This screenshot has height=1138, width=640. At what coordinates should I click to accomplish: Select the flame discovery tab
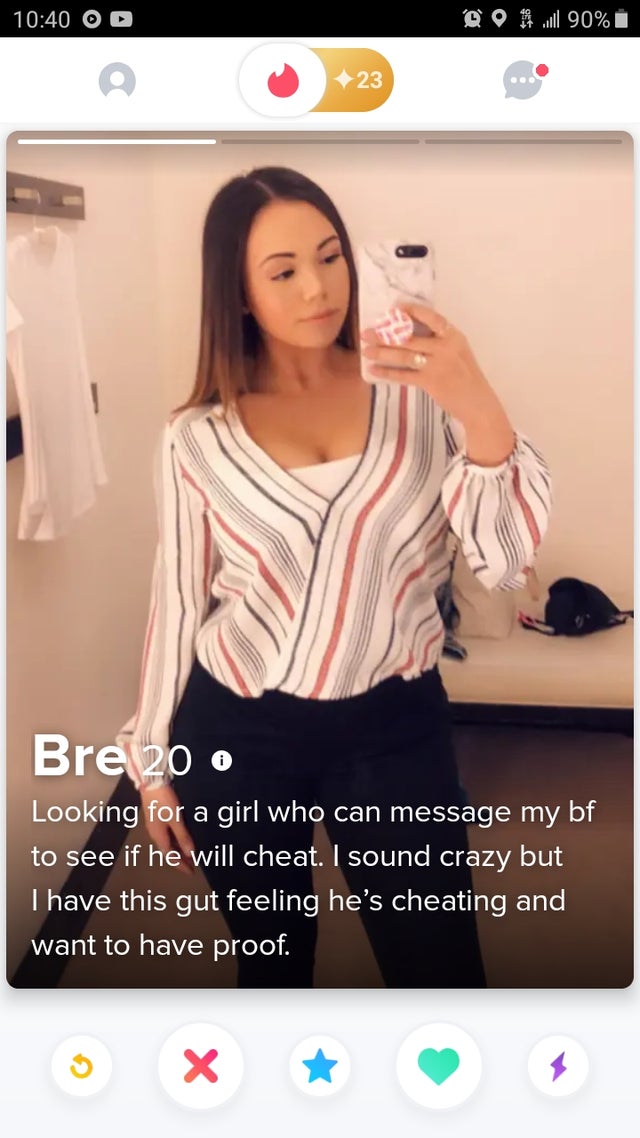point(279,80)
